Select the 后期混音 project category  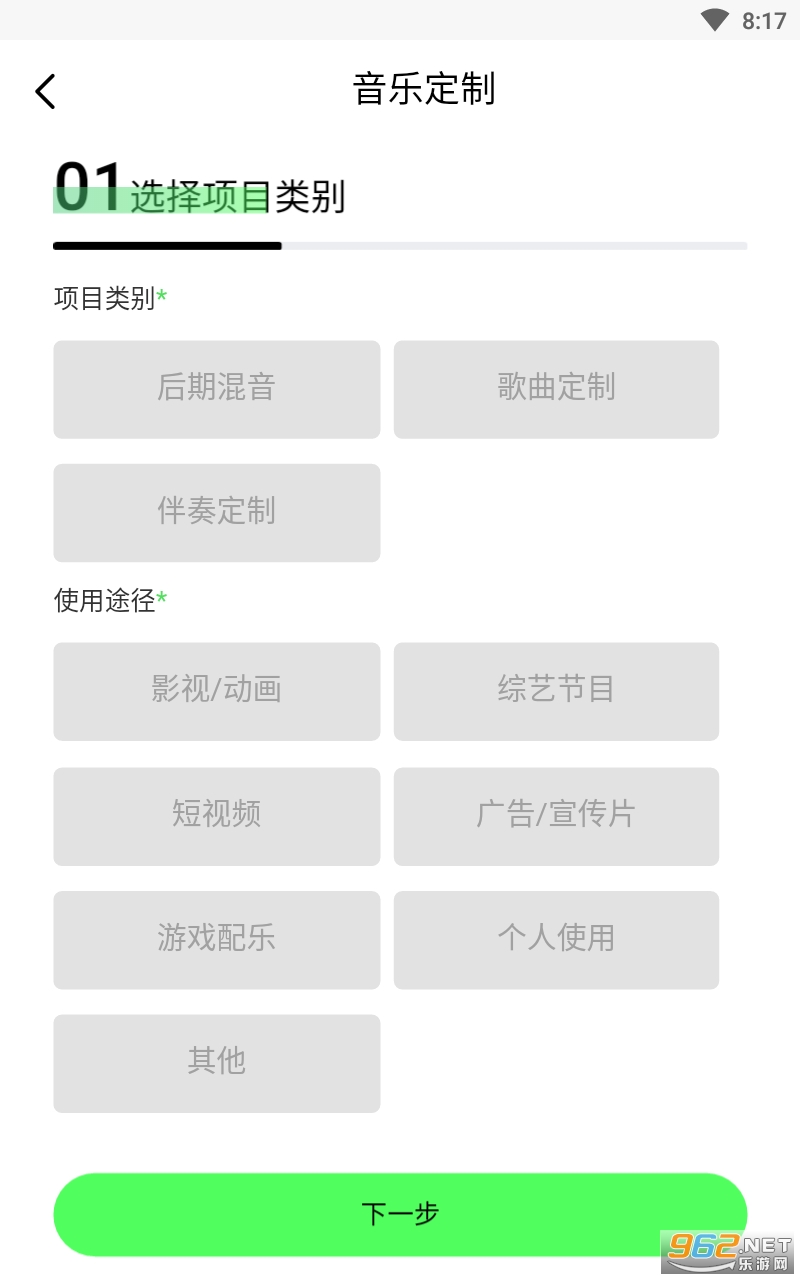[217, 389]
